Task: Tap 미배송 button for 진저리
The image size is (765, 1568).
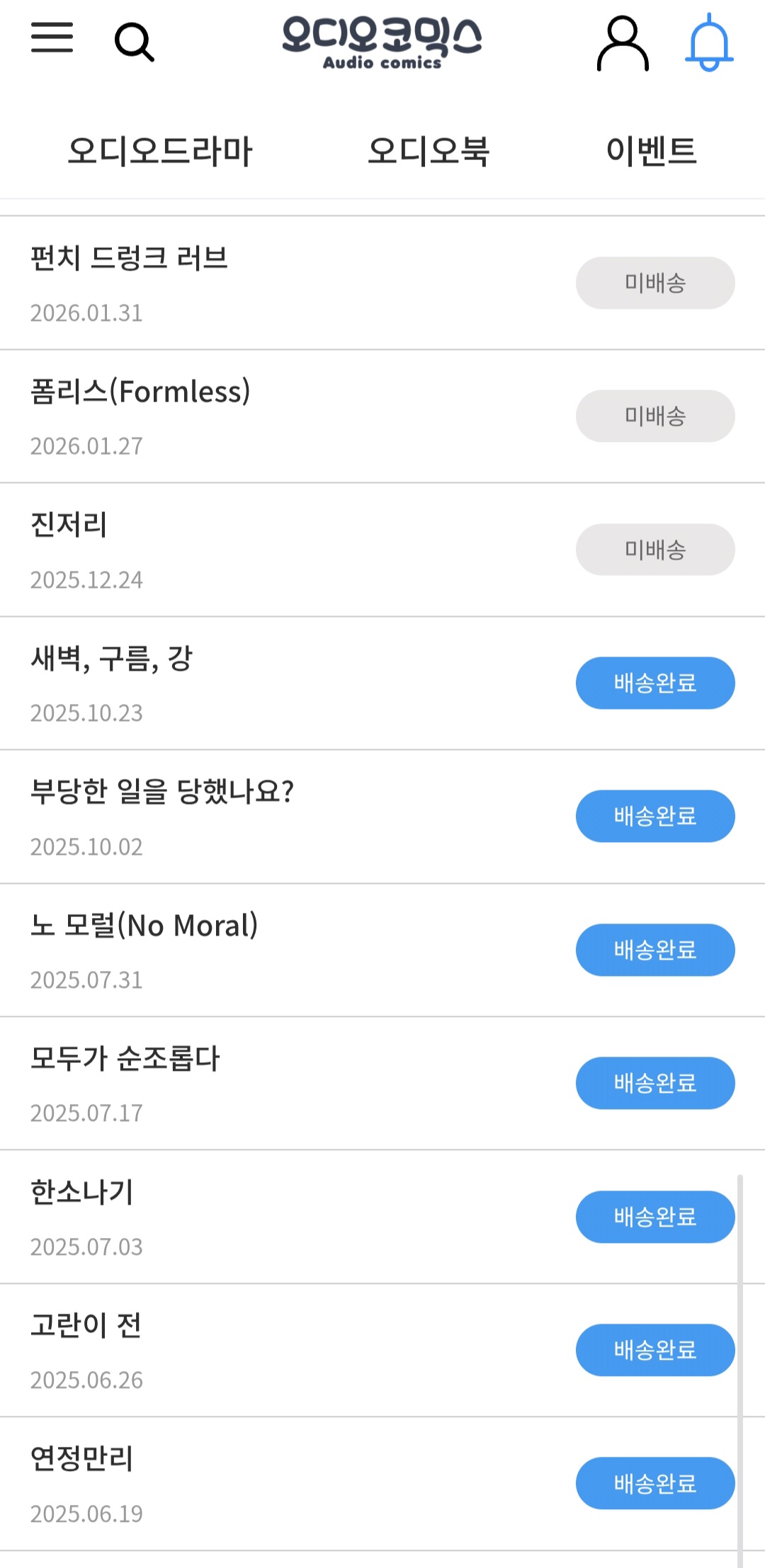Action: pyautogui.click(x=655, y=550)
